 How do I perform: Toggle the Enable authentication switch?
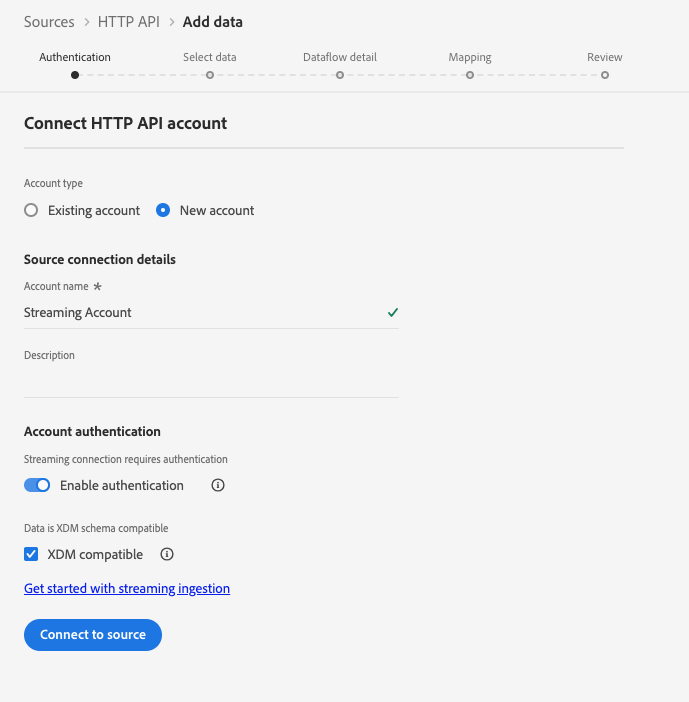[x=37, y=485]
